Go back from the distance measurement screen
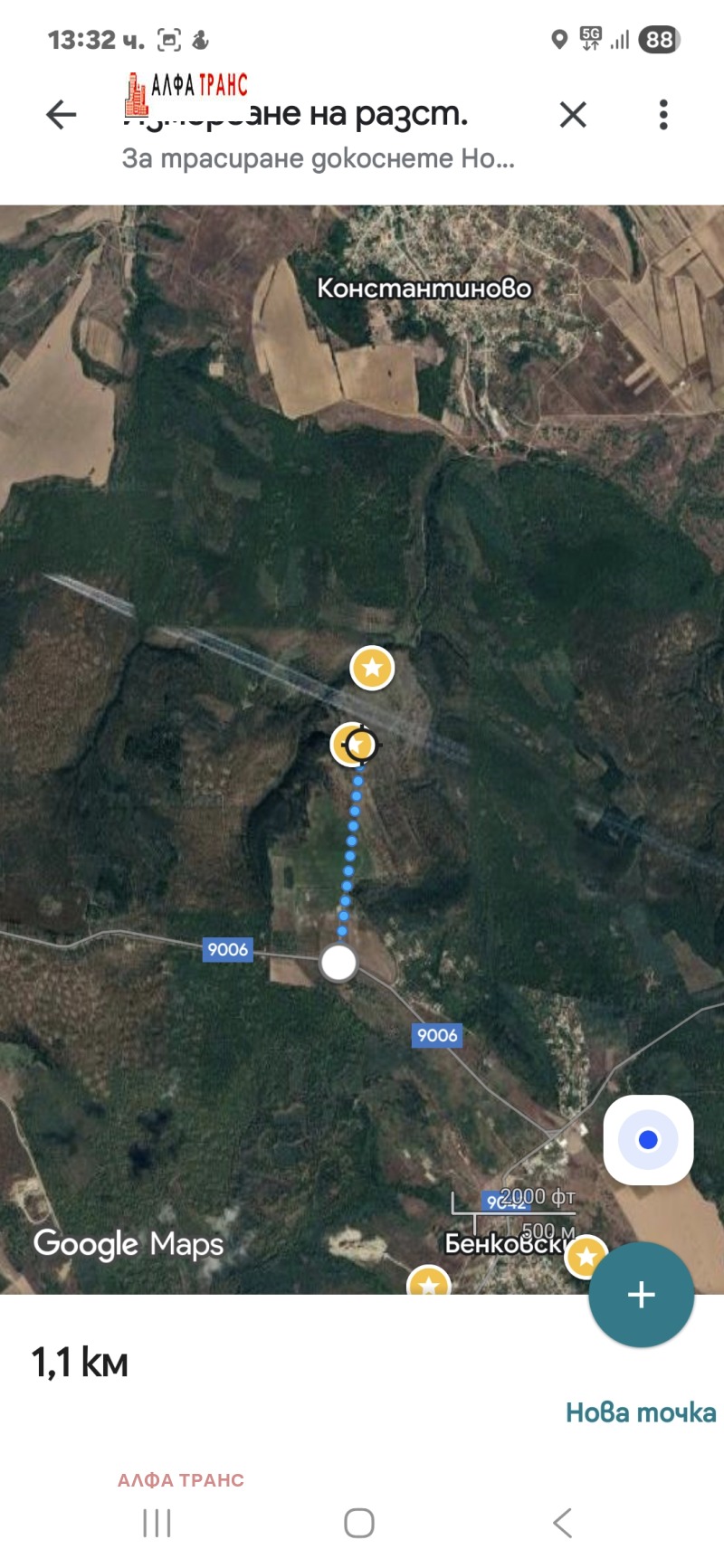This screenshot has height=1568, width=724. 61,115
